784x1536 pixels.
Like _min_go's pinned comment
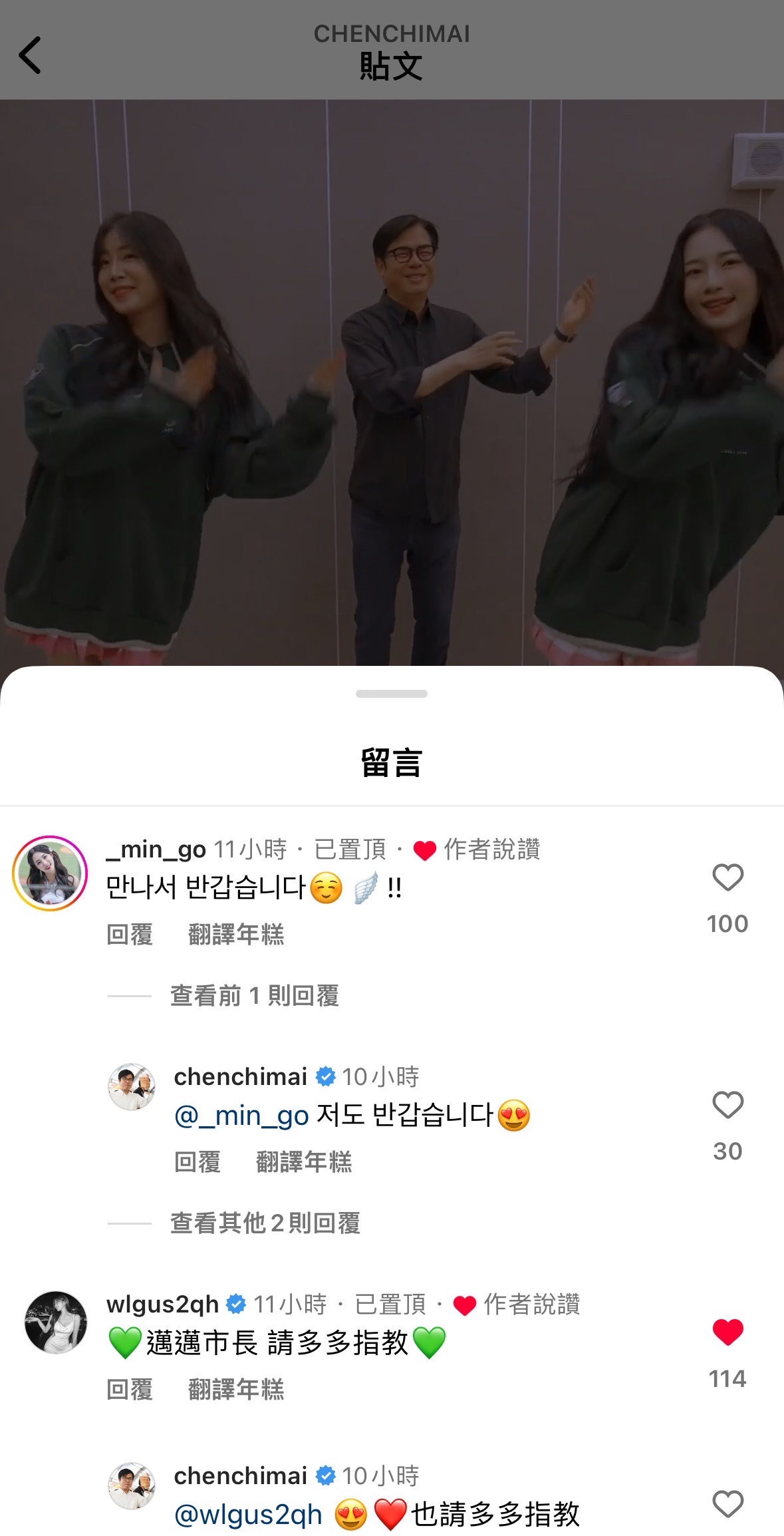(727, 877)
